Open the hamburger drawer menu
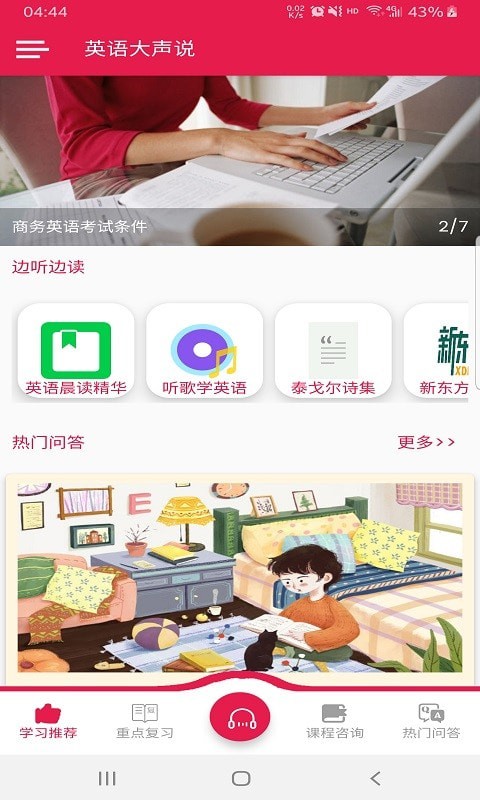Image resolution: width=480 pixels, height=800 pixels. tap(32, 49)
